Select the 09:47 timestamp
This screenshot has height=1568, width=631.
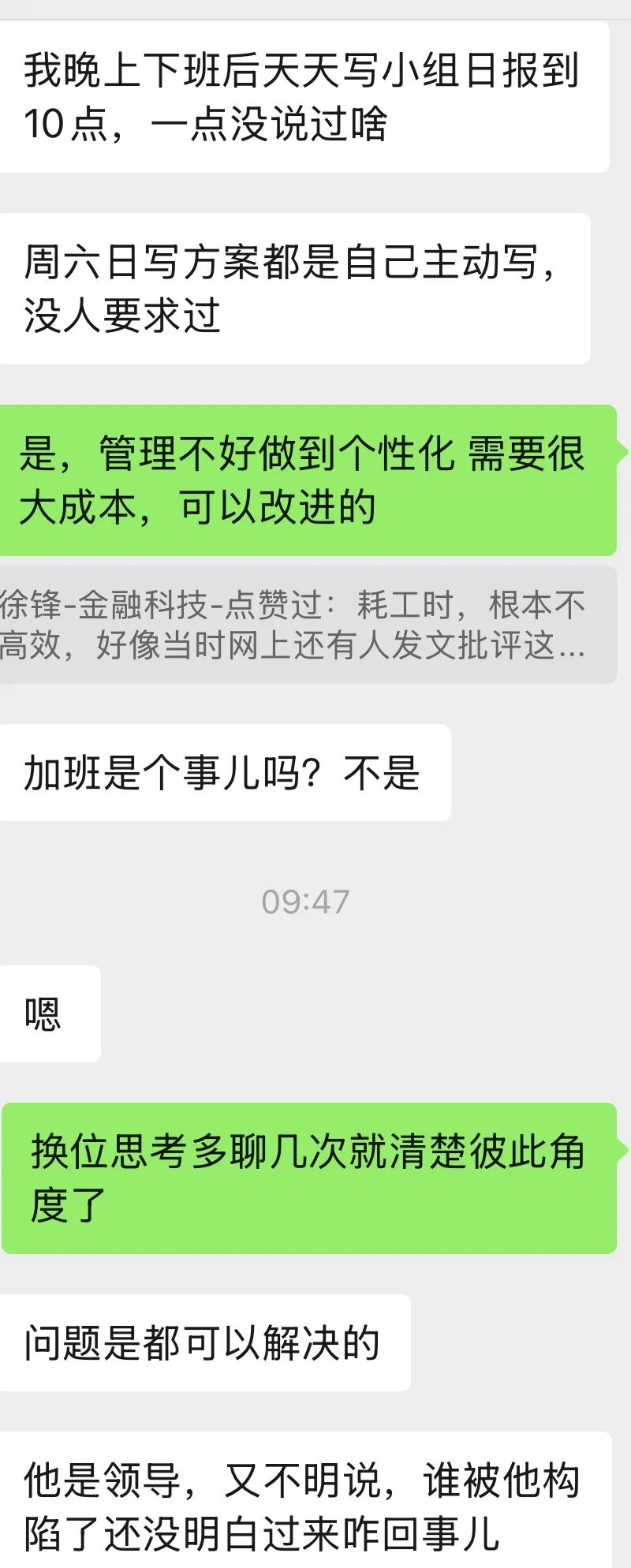(308, 899)
